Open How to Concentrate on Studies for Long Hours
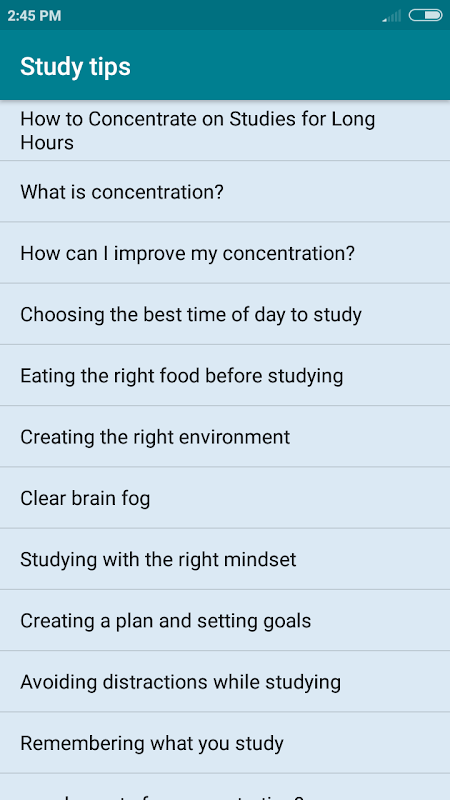450x800 pixels. 225,131
